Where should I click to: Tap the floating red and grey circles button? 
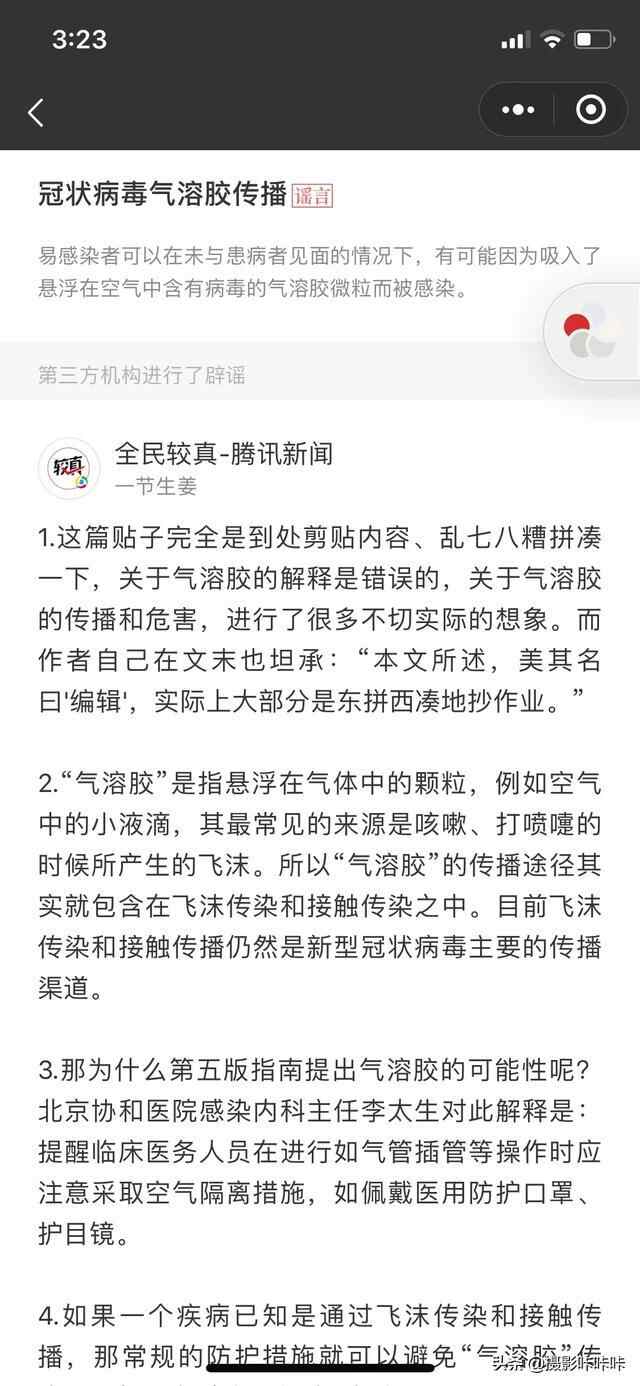(x=591, y=331)
